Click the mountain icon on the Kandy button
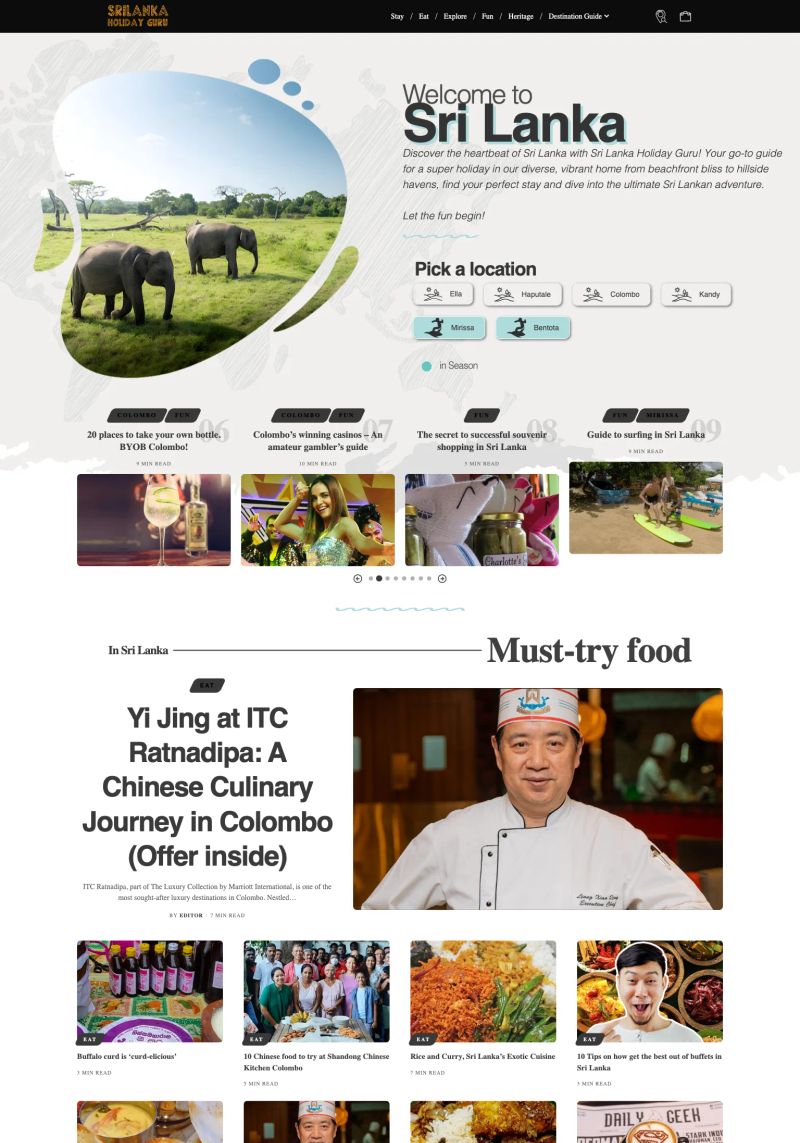The width and height of the screenshot is (800, 1143). tap(681, 293)
